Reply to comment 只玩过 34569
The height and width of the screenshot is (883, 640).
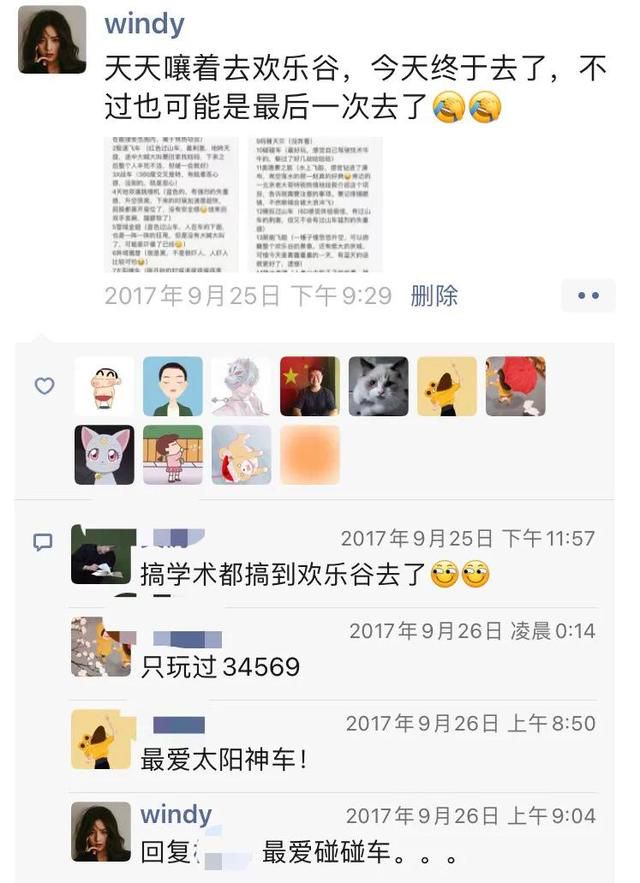[220, 666]
